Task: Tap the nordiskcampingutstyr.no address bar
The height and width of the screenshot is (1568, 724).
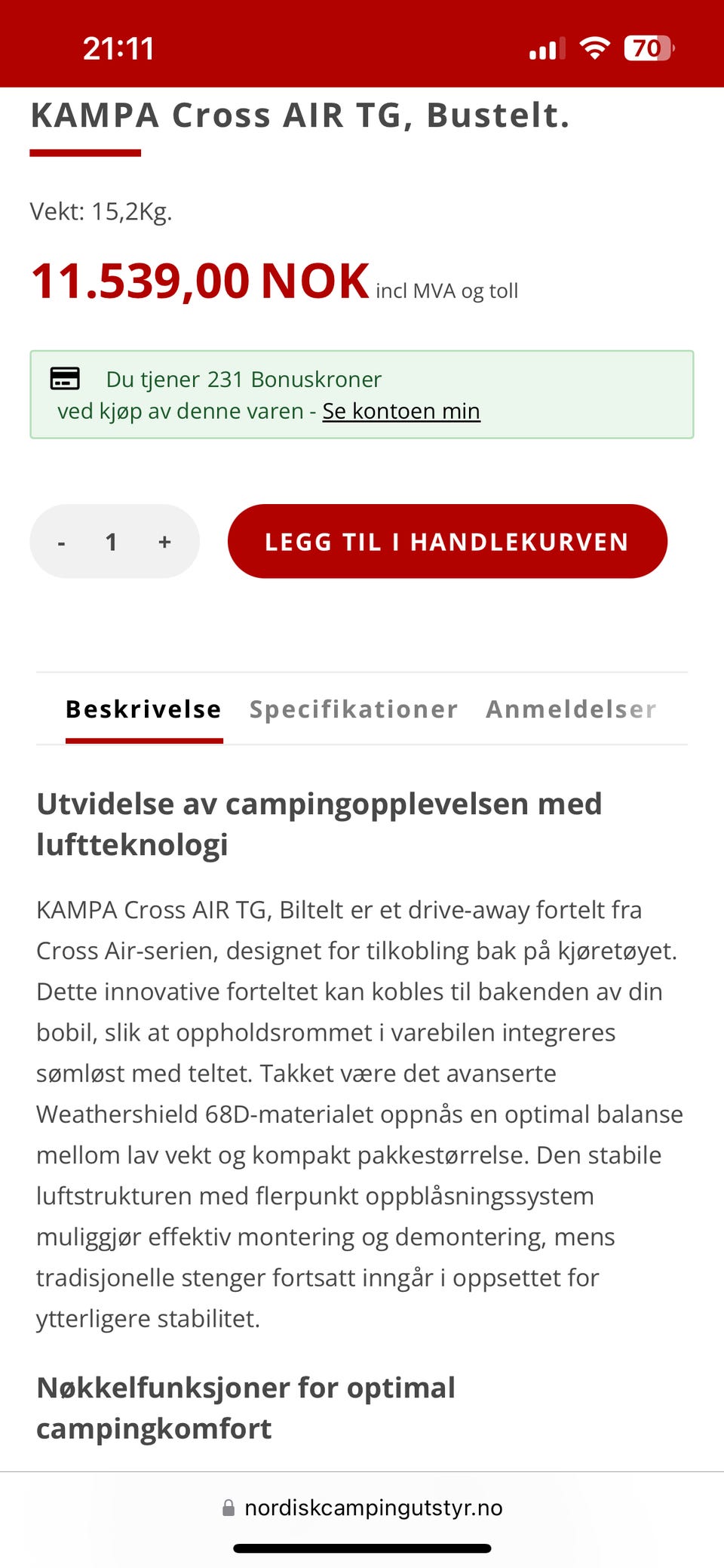Action: click(x=373, y=1508)
